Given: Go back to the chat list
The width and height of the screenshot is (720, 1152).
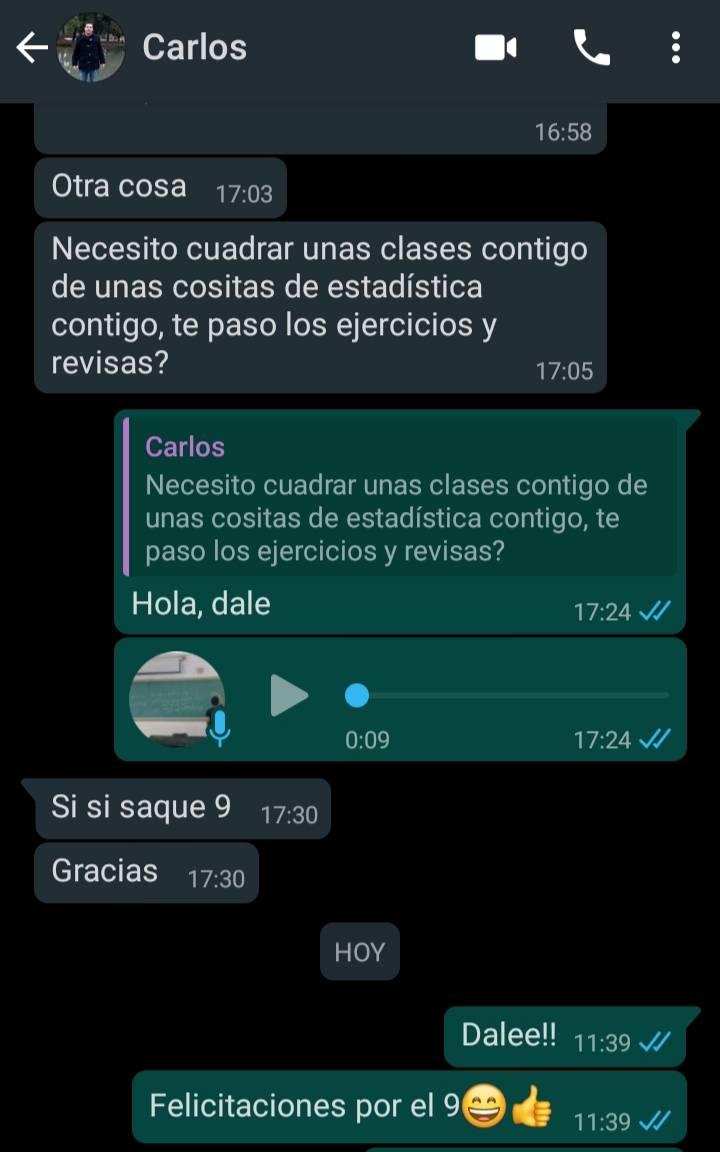Looking at the screenshot, I should [x=31, y=47].
